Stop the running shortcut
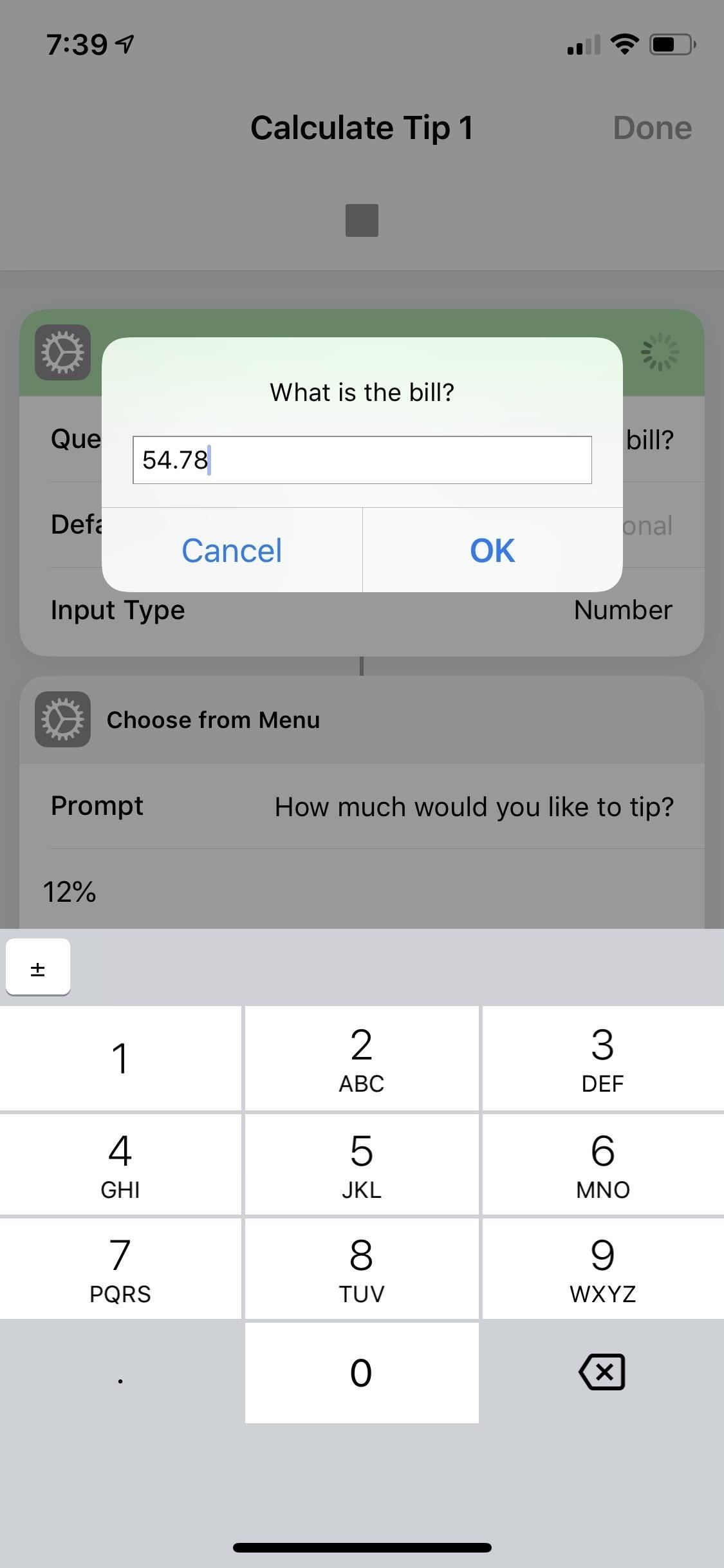The height and width of the screenshot is (1568, 724). tap(362, 220)
